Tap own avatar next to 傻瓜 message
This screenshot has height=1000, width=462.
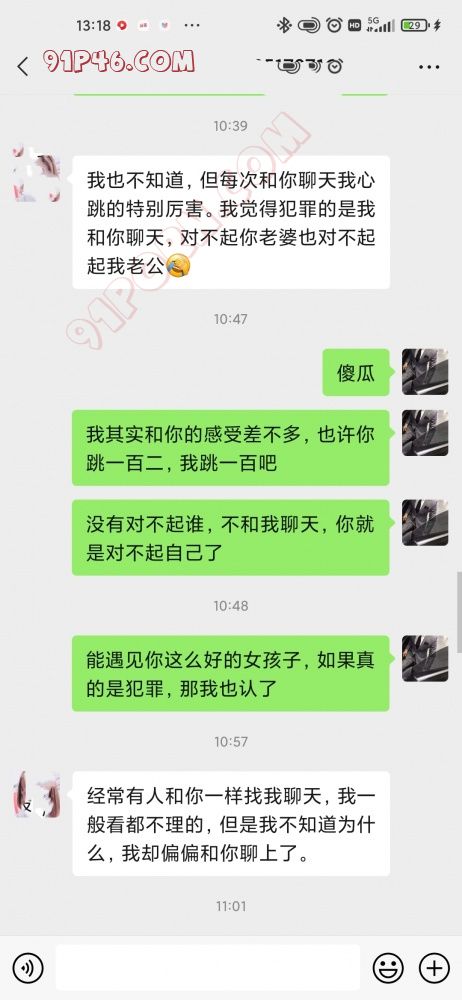pyautogui.click(x=425, y=372)
